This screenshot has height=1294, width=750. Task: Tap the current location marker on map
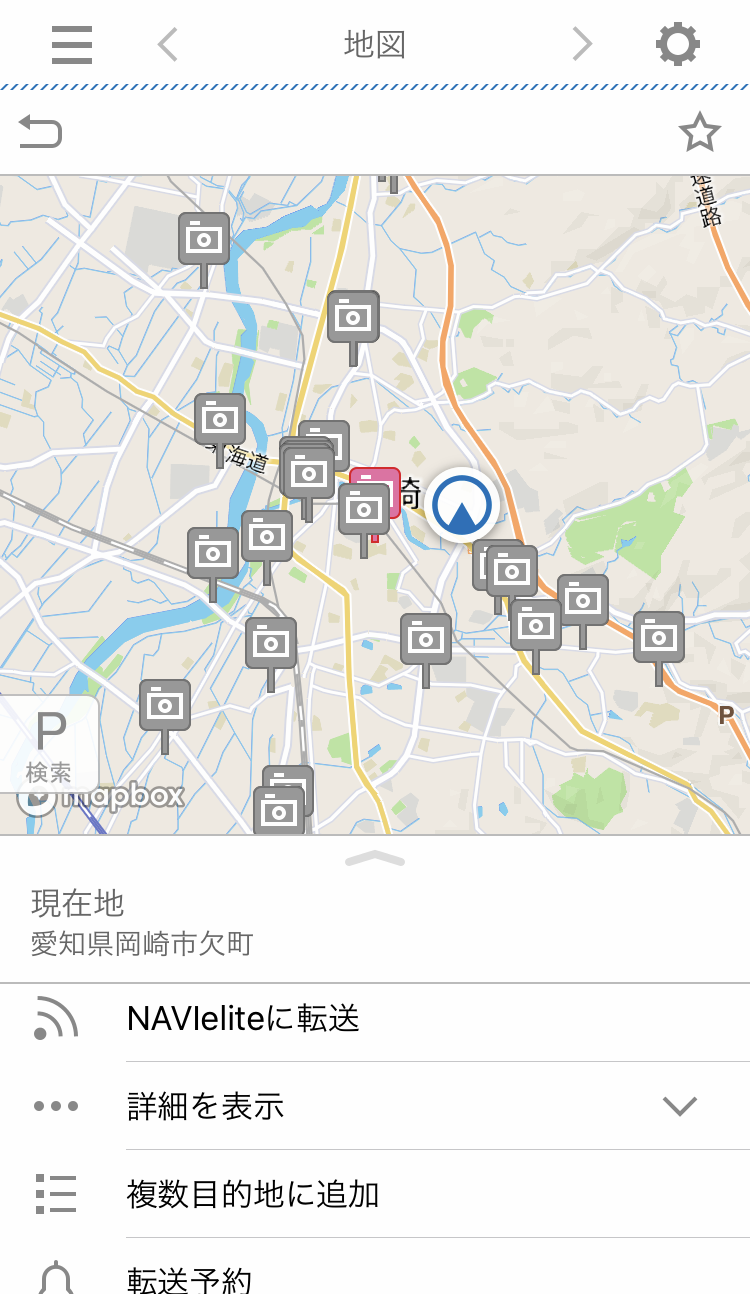tap(462, 505)
